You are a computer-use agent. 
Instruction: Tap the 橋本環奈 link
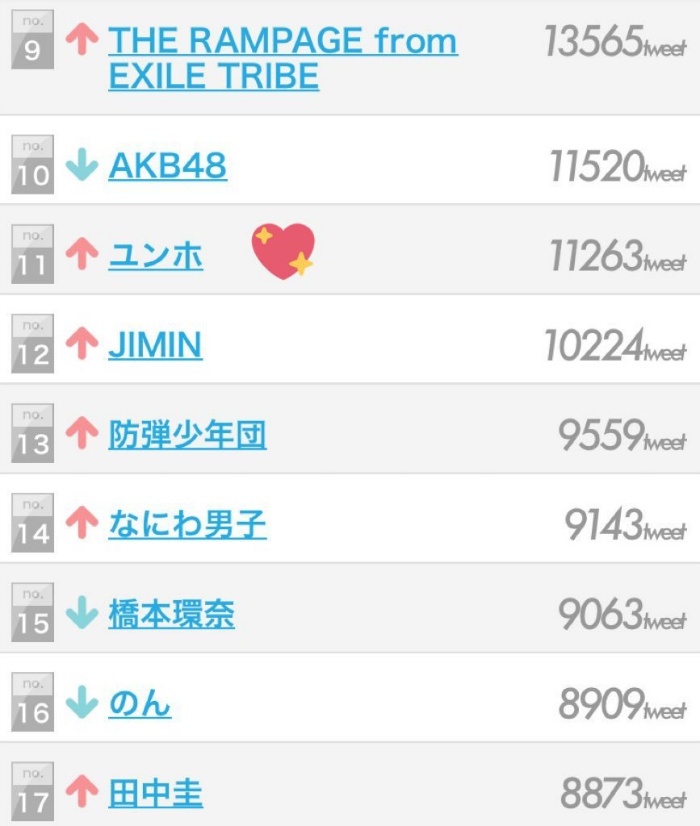tap(171, 614)
